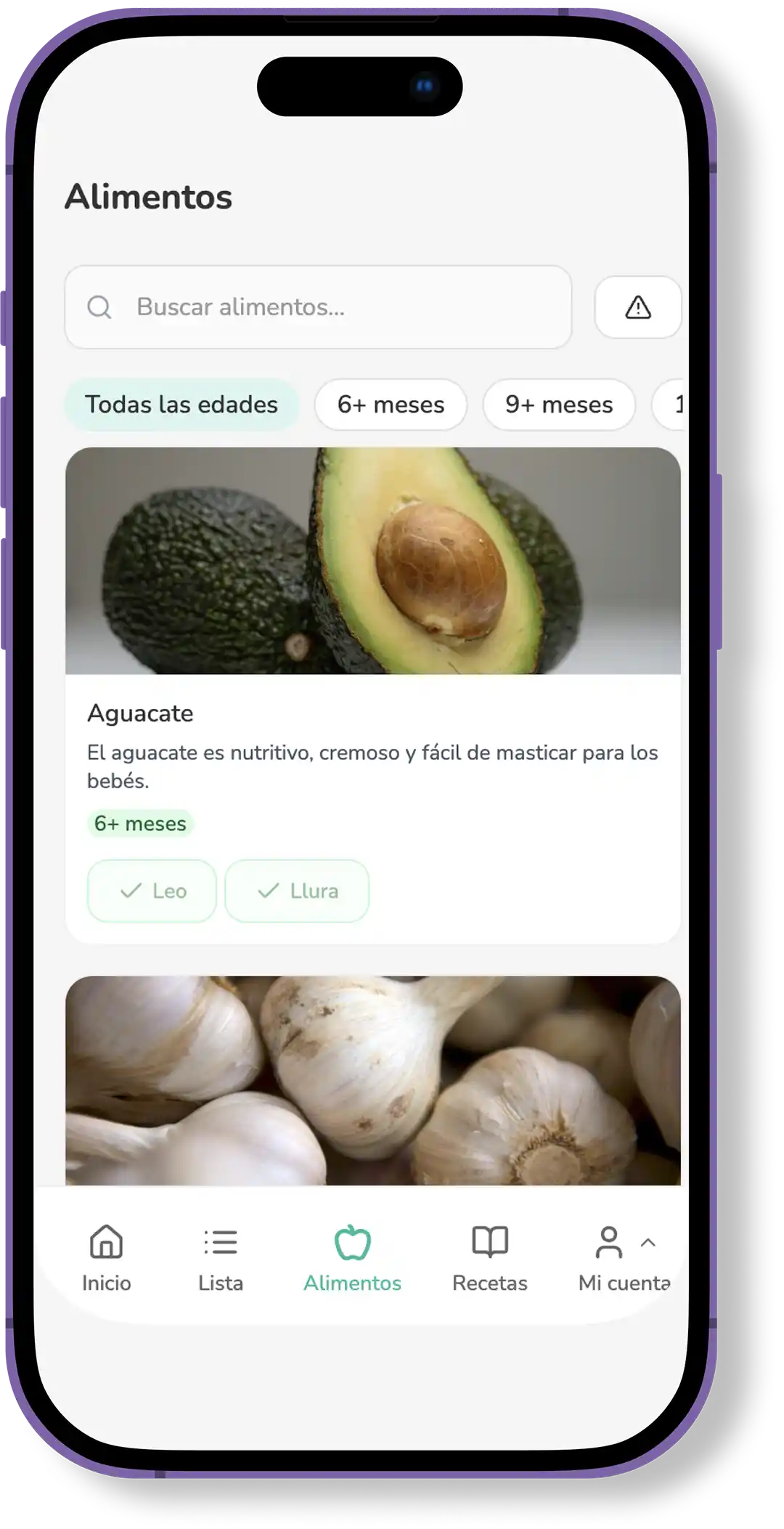Screen dimensions: 784x1529
Task: Toggle the Leo tried-food marker on the avocado card
Action: pyautogui.click(x=152, y=891)
